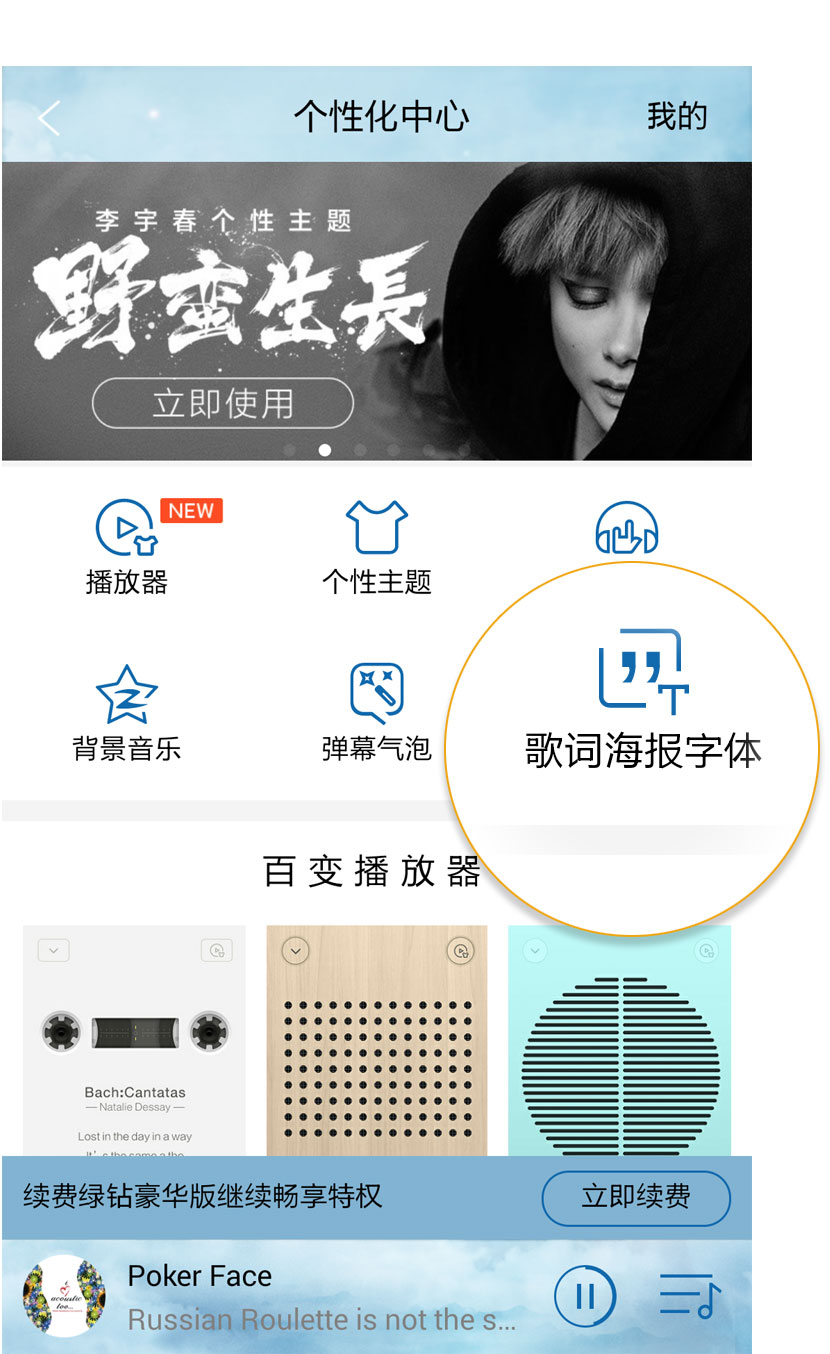
Task: Go back from the personalization center
Action: coord(48,118)
